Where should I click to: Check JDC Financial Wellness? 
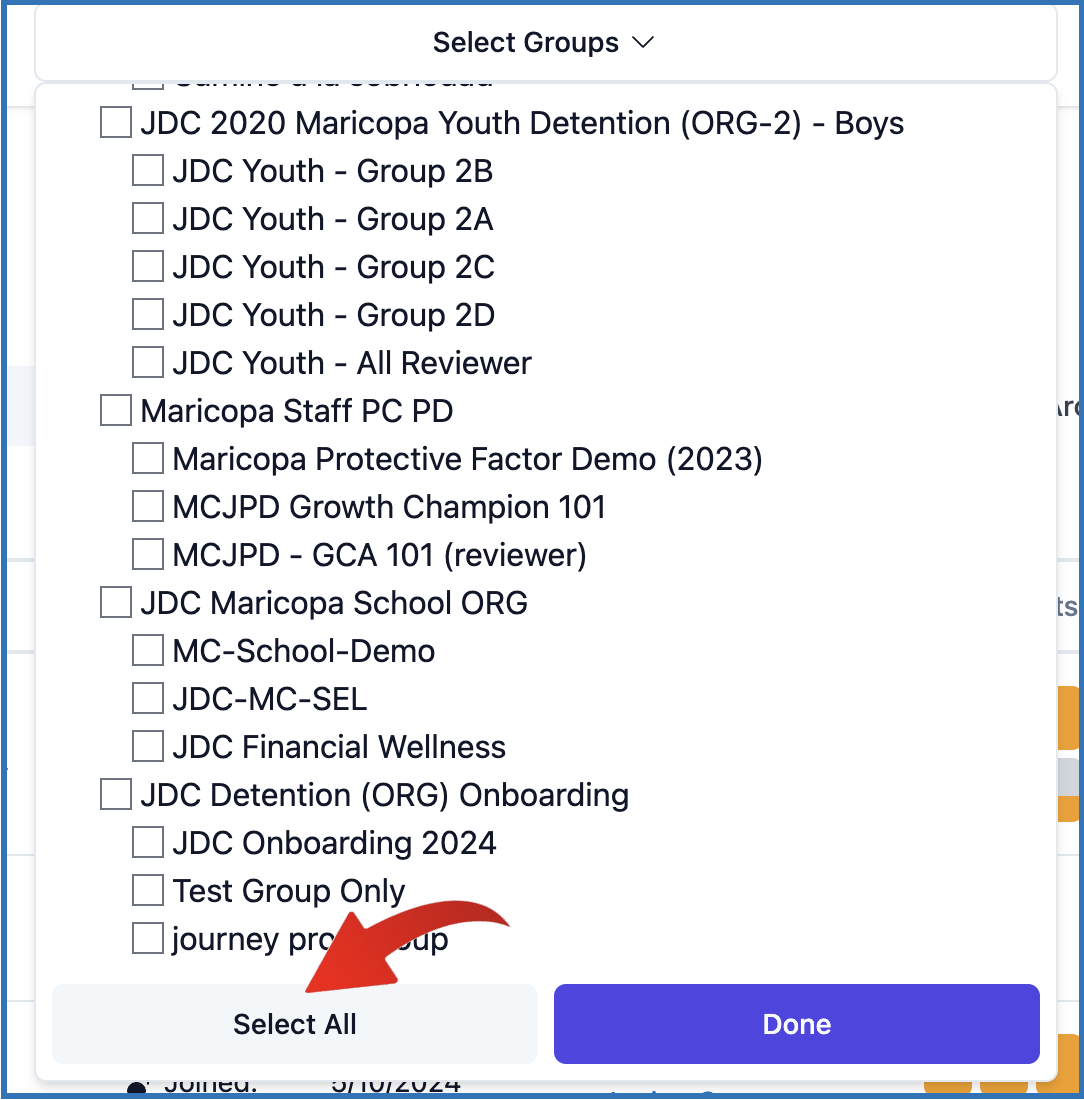[x=148, y=747]
